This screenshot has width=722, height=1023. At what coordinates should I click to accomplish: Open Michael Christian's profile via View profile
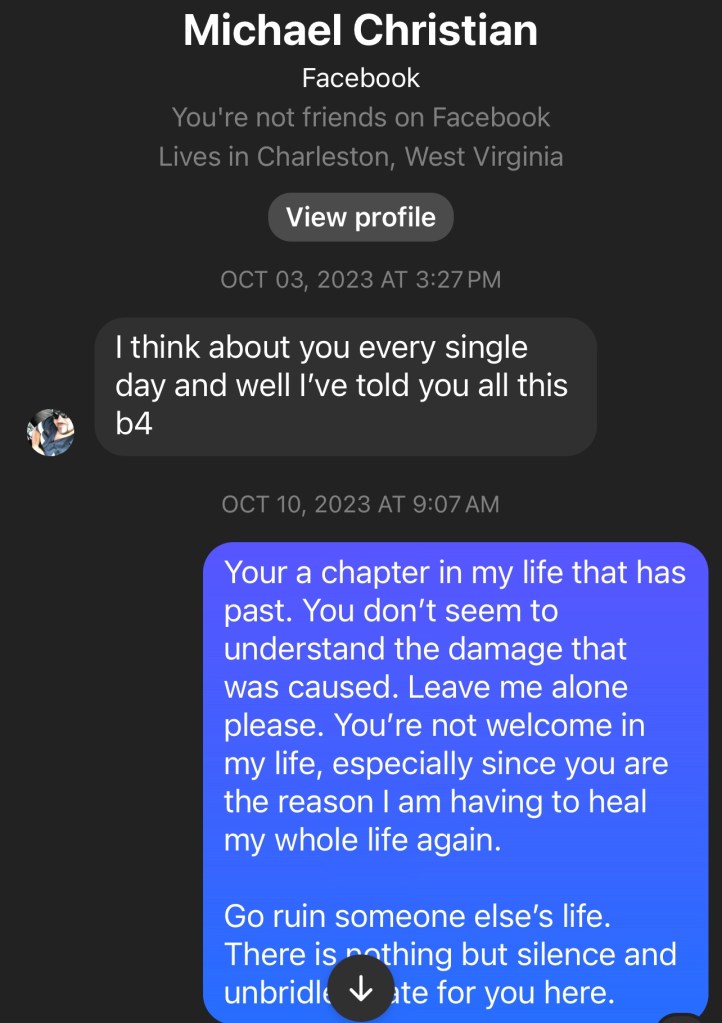point(360,217)
